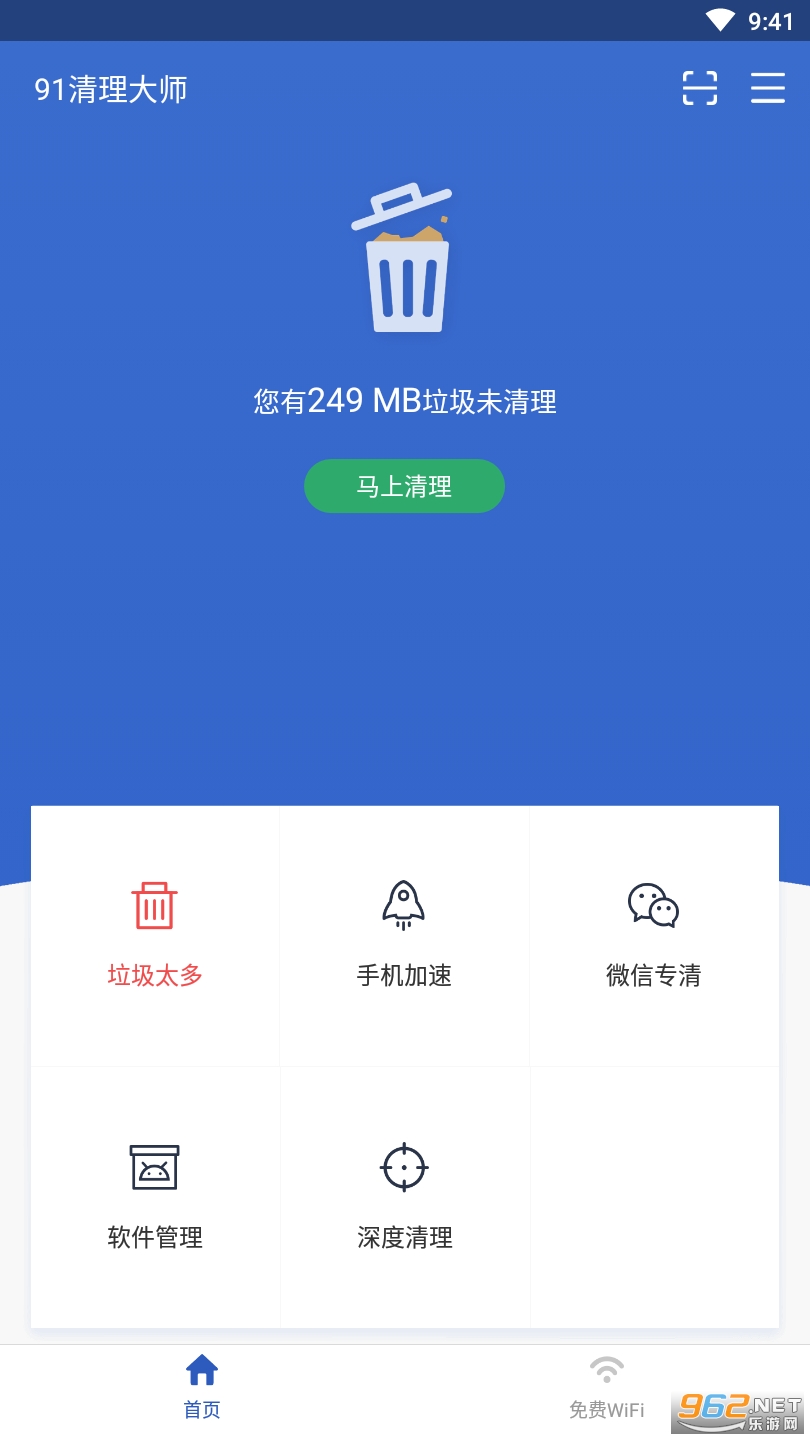Start 深度清理 deep clean

point(404,1196)
